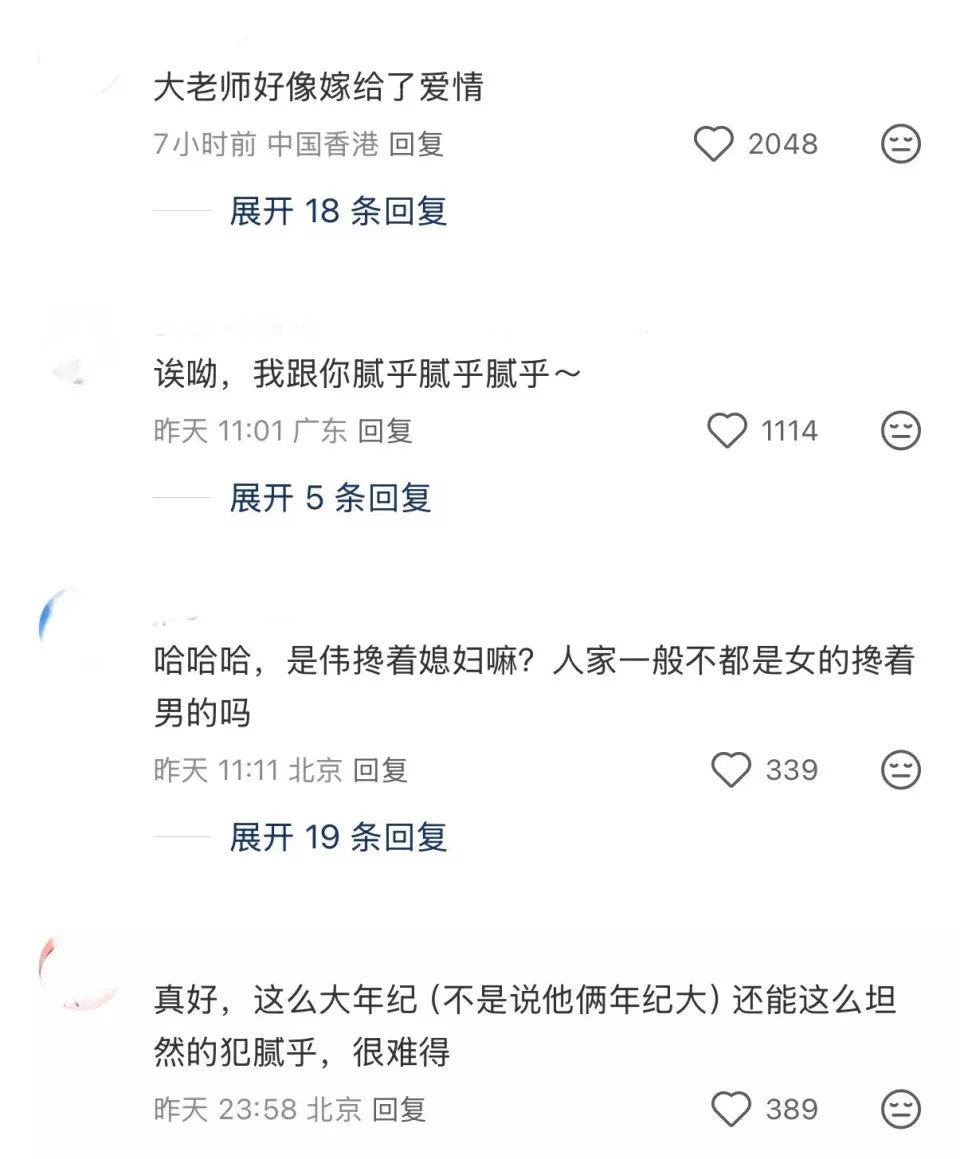960x1159 pixels.
Task: Reply to the 广东 comment
Action: [385, 431]
